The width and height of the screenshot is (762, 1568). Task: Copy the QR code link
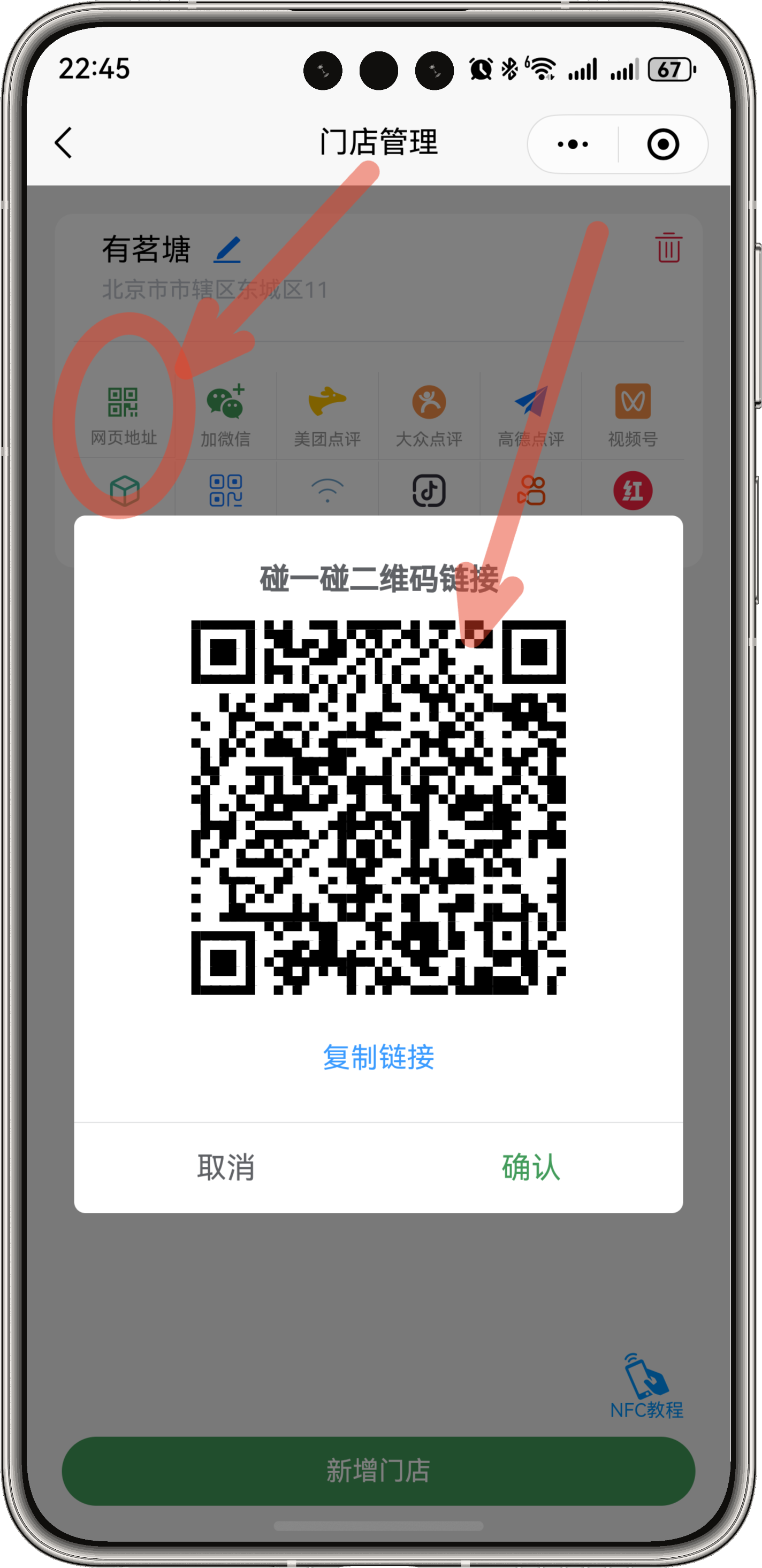tap(378, 1057)
